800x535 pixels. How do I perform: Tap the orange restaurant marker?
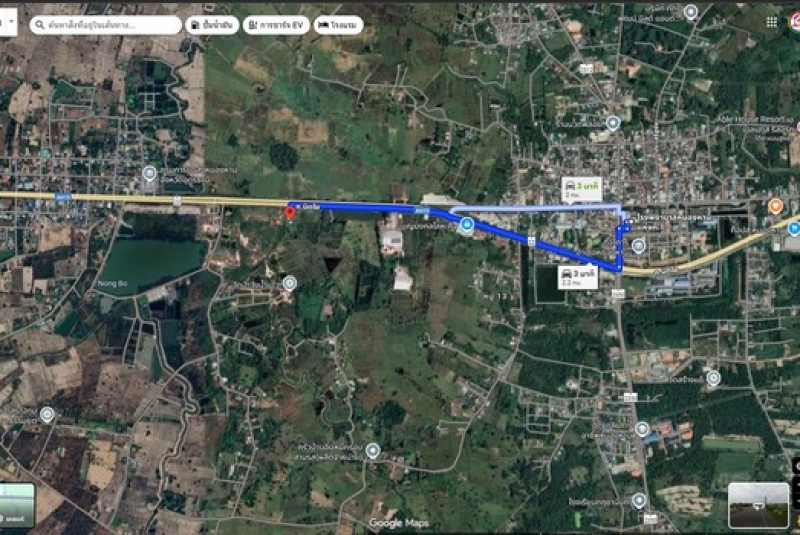[775, 206]
